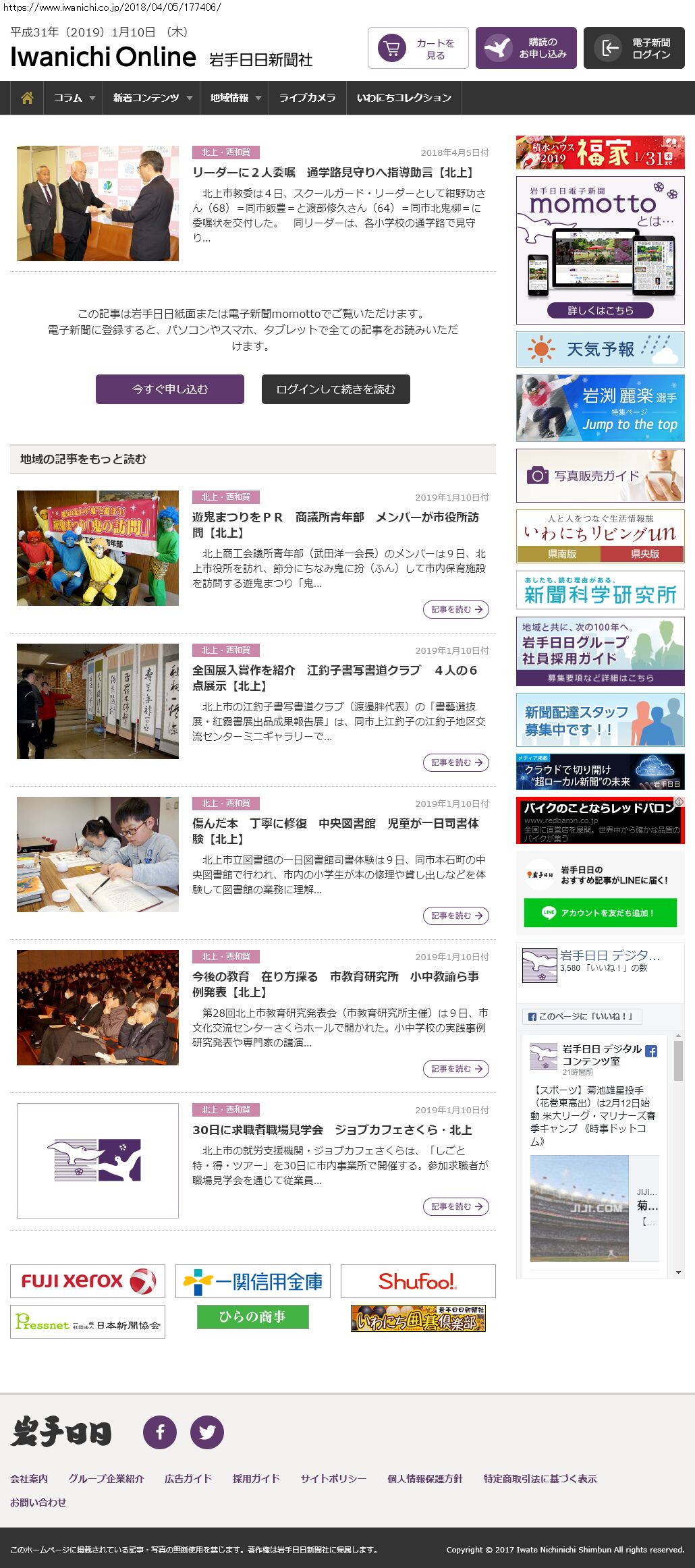
Task: Expand the 地域情報 menu
Action: [235, 98]
